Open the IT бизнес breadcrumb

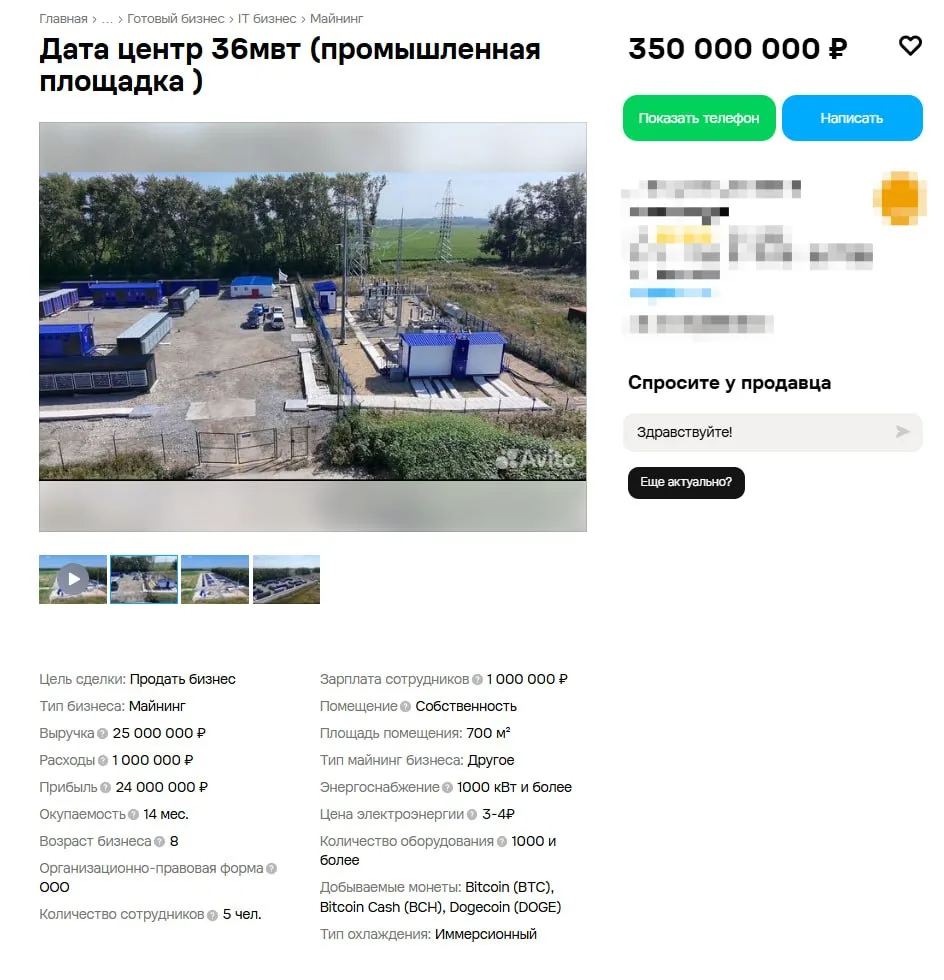click(x=267, y=19)
